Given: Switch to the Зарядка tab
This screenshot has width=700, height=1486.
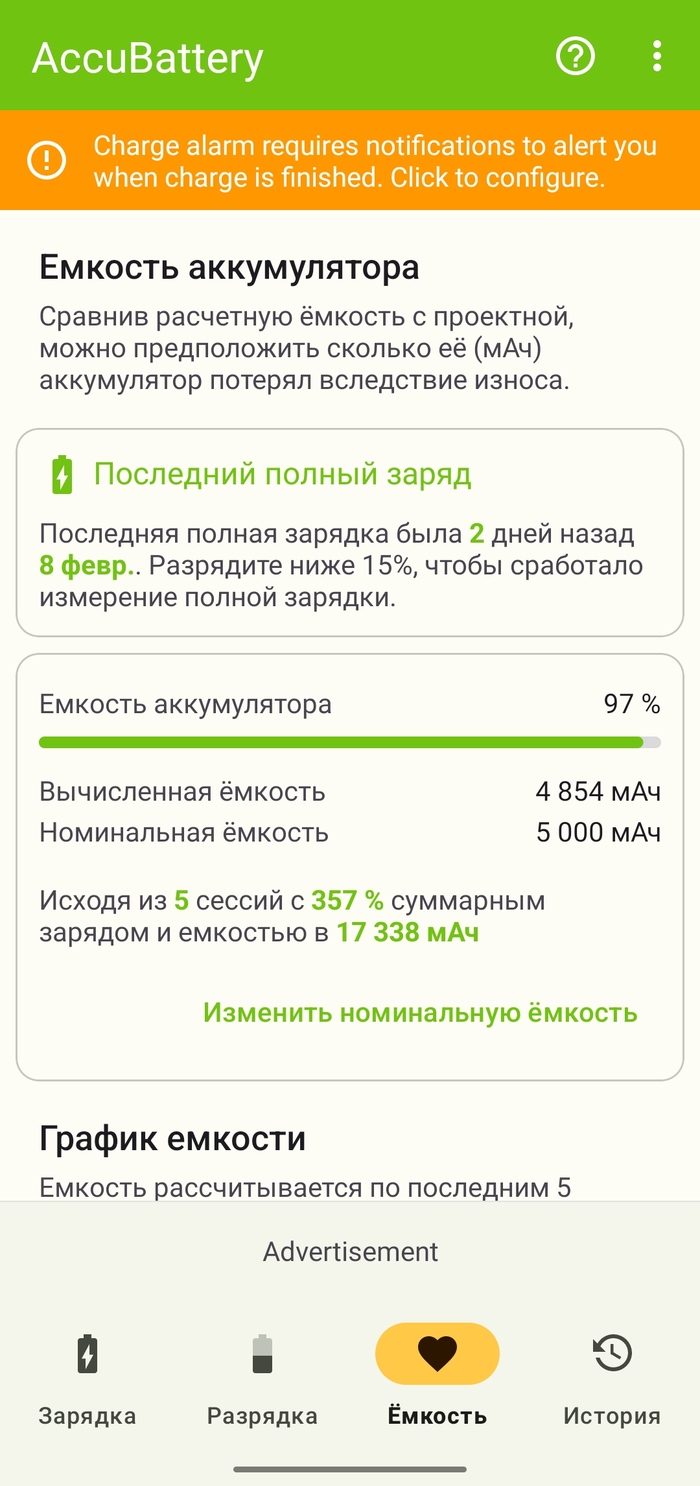Looking at the screenshot, I should (x=87, y=1378).
